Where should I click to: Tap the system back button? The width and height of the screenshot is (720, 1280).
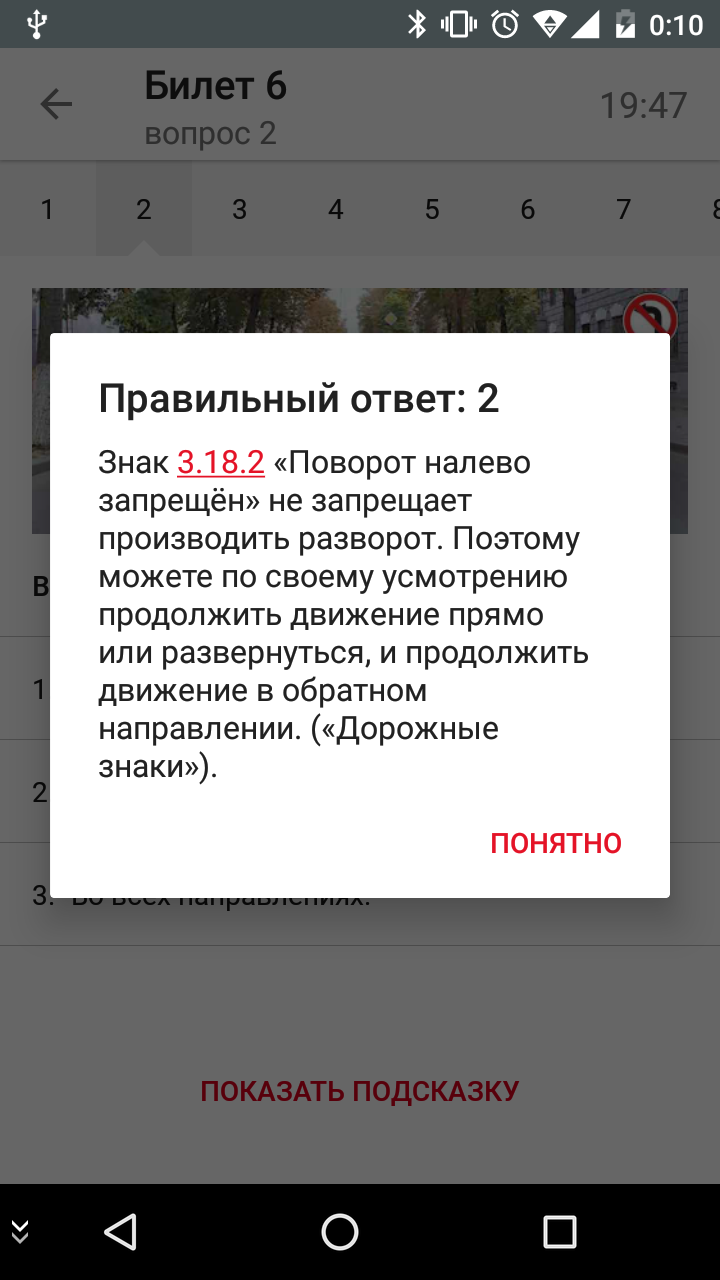pos(120,1232)
